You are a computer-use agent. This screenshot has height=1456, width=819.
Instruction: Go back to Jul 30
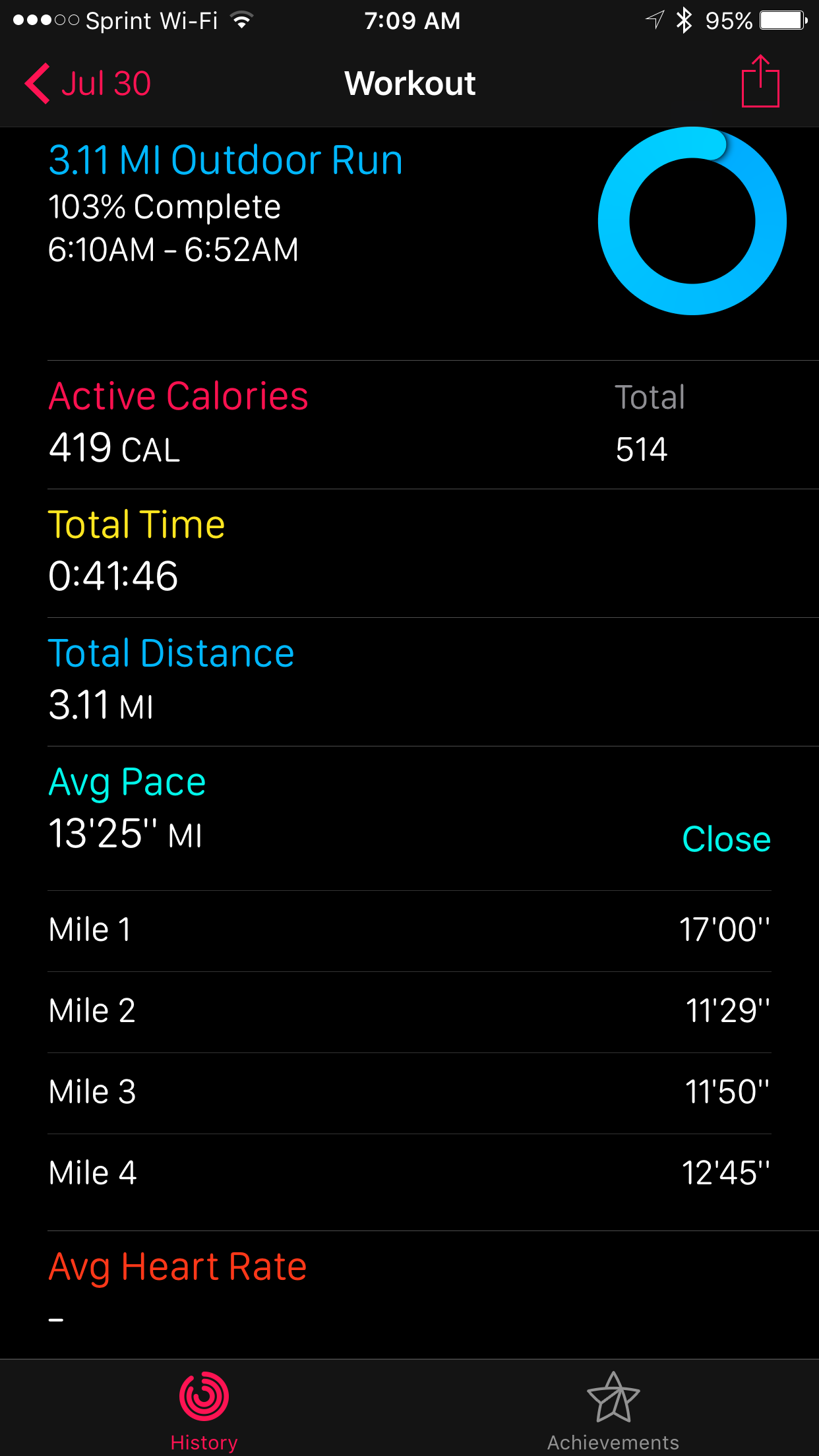tap(88, 84)
